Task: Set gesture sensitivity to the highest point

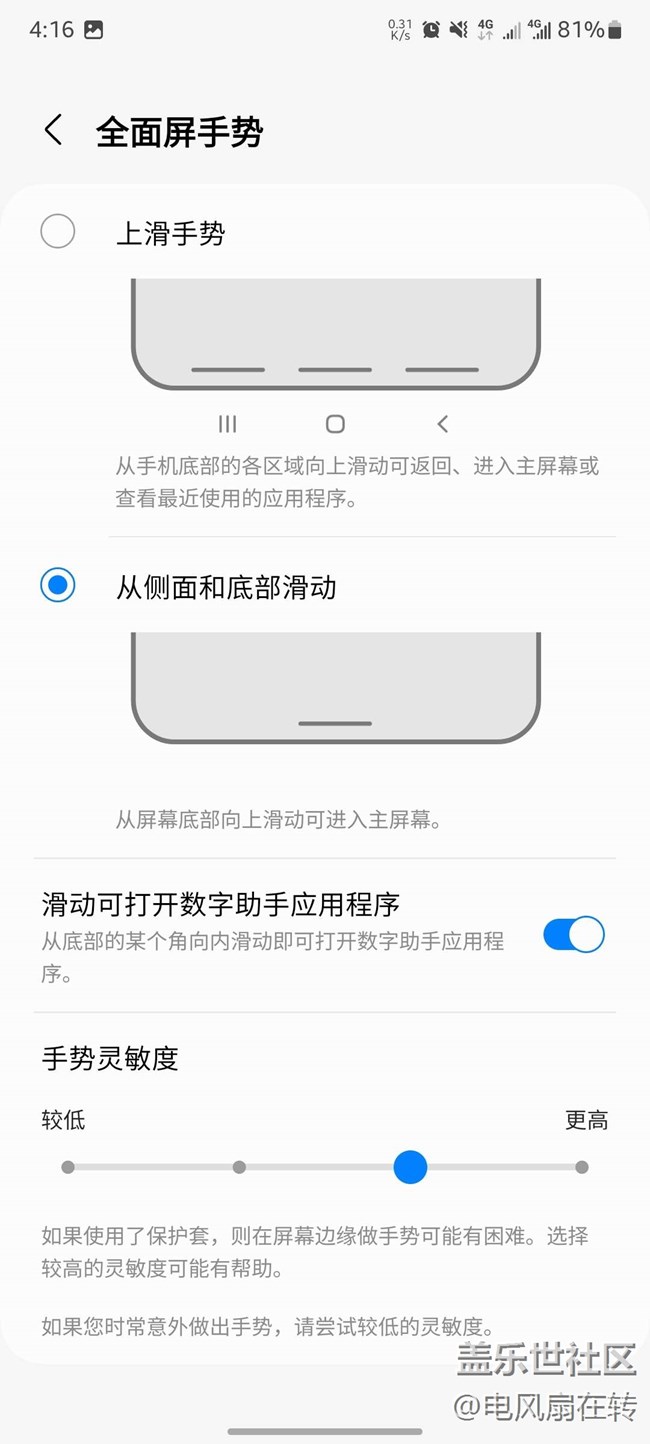Action: click(582, 1167)
